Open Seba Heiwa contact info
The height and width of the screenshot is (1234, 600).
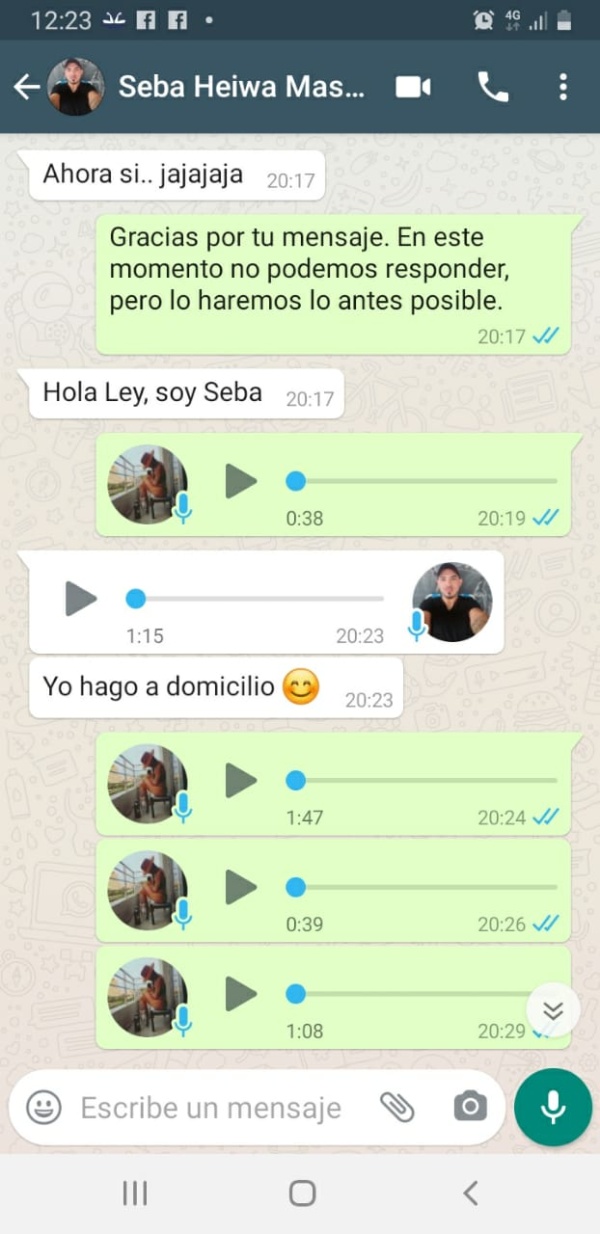point(241,87)
